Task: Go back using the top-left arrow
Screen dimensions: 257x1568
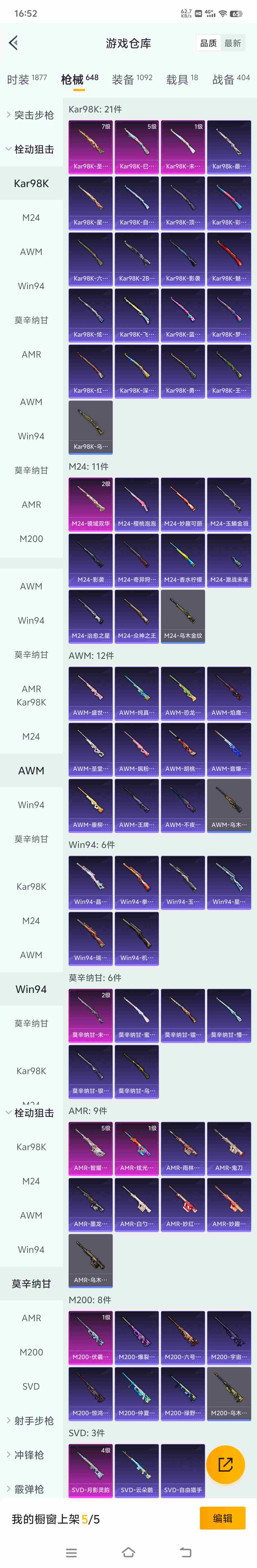Action: tap(13, 43)
